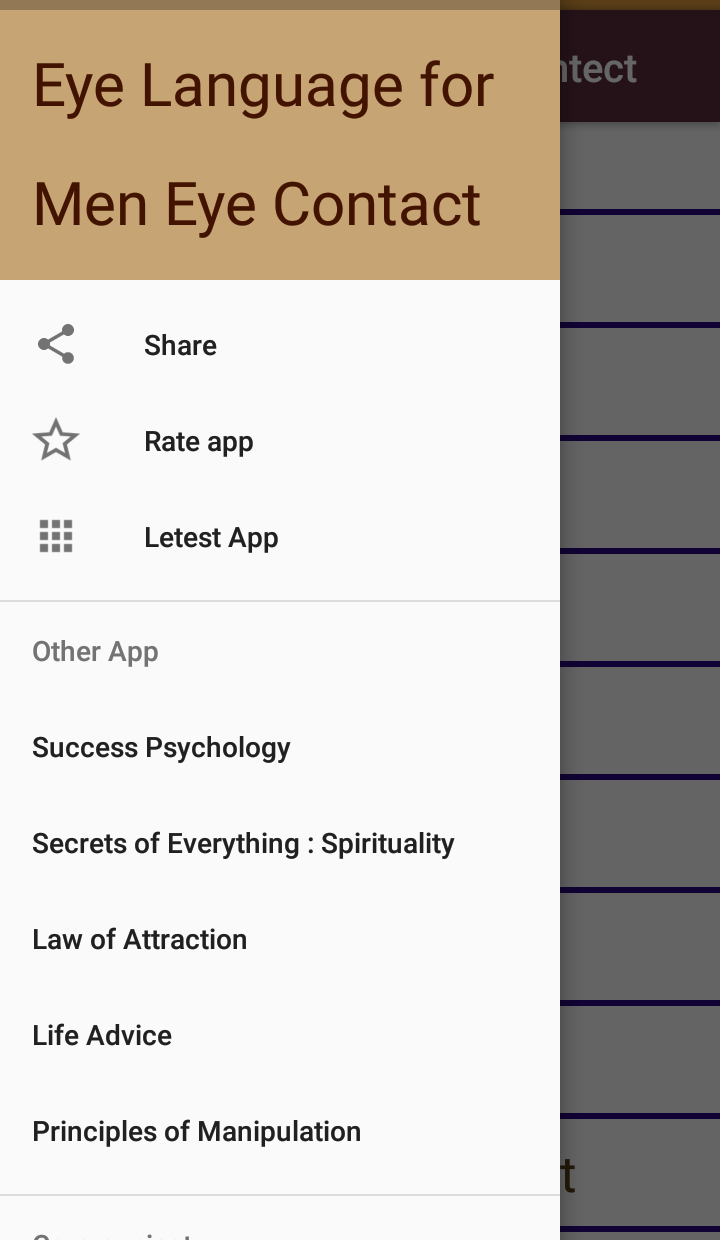The image size is (720, 1240).
Task: Open Life Advice app
Action: tap(280, 1035)
